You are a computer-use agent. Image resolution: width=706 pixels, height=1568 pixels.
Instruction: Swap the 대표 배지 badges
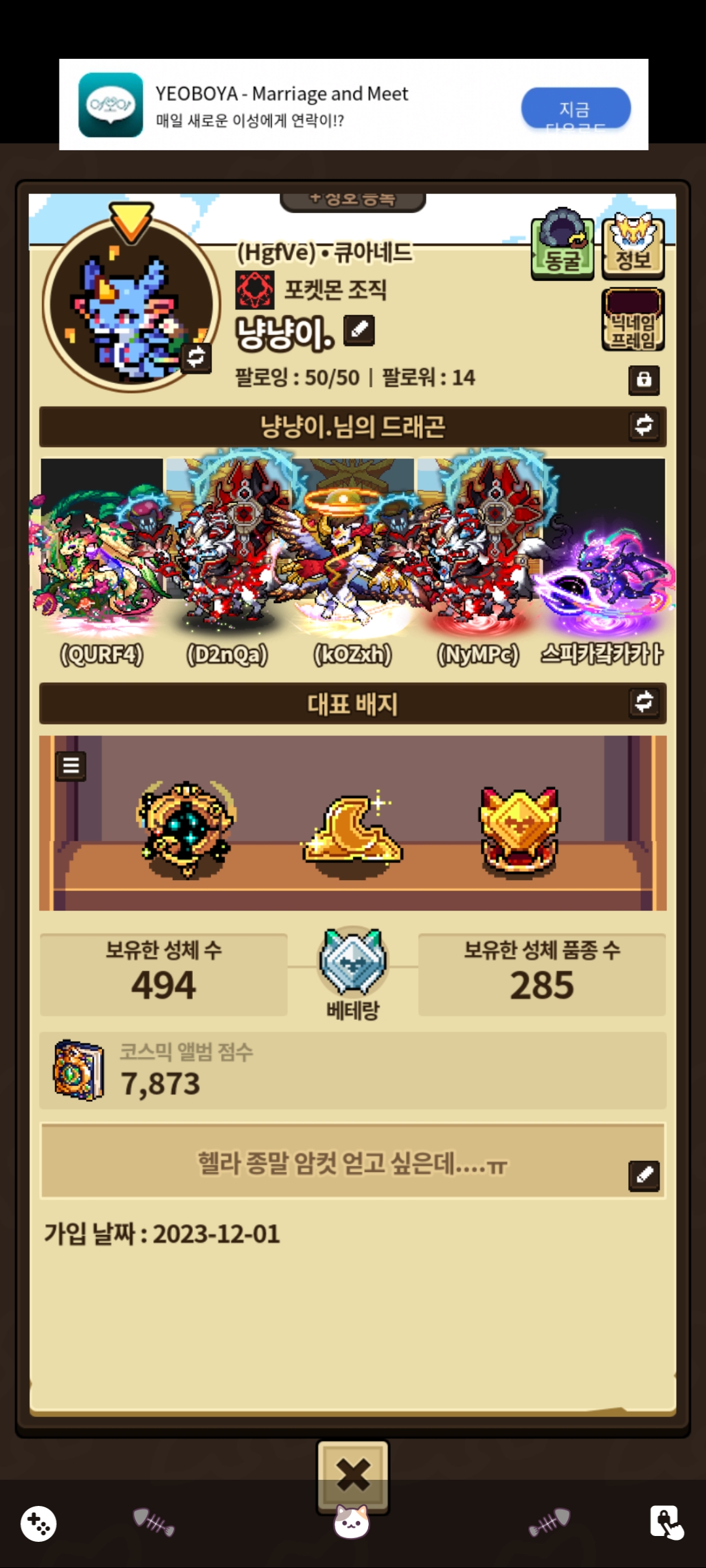pyautogui.click(x=644, y=702)
